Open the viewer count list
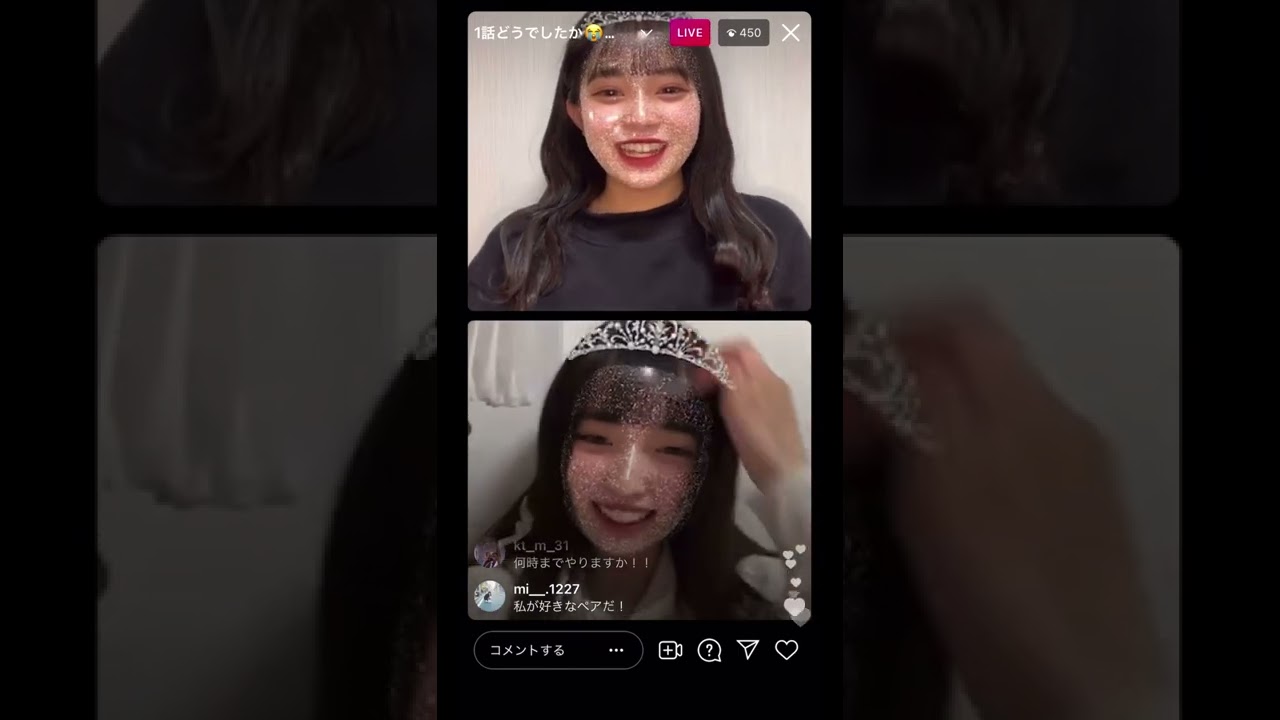This screenshot has height=720, width=1280. [743, 33]
